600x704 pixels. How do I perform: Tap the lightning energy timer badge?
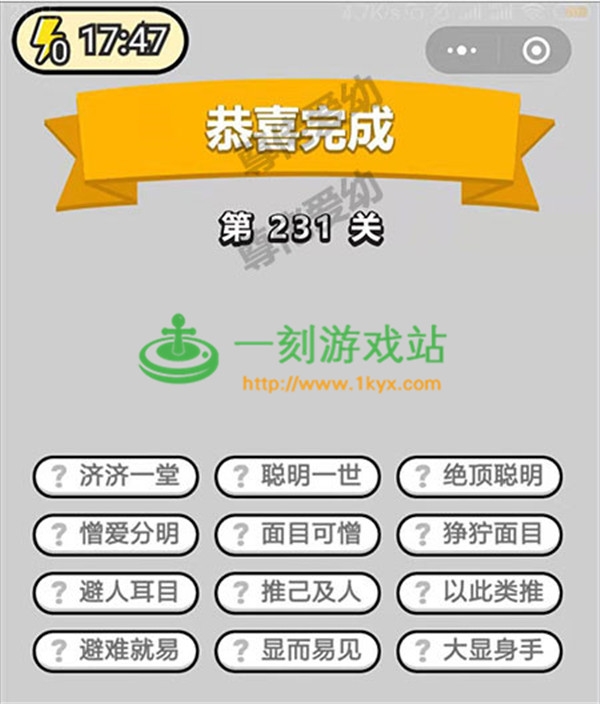click(x=98, y=42)
